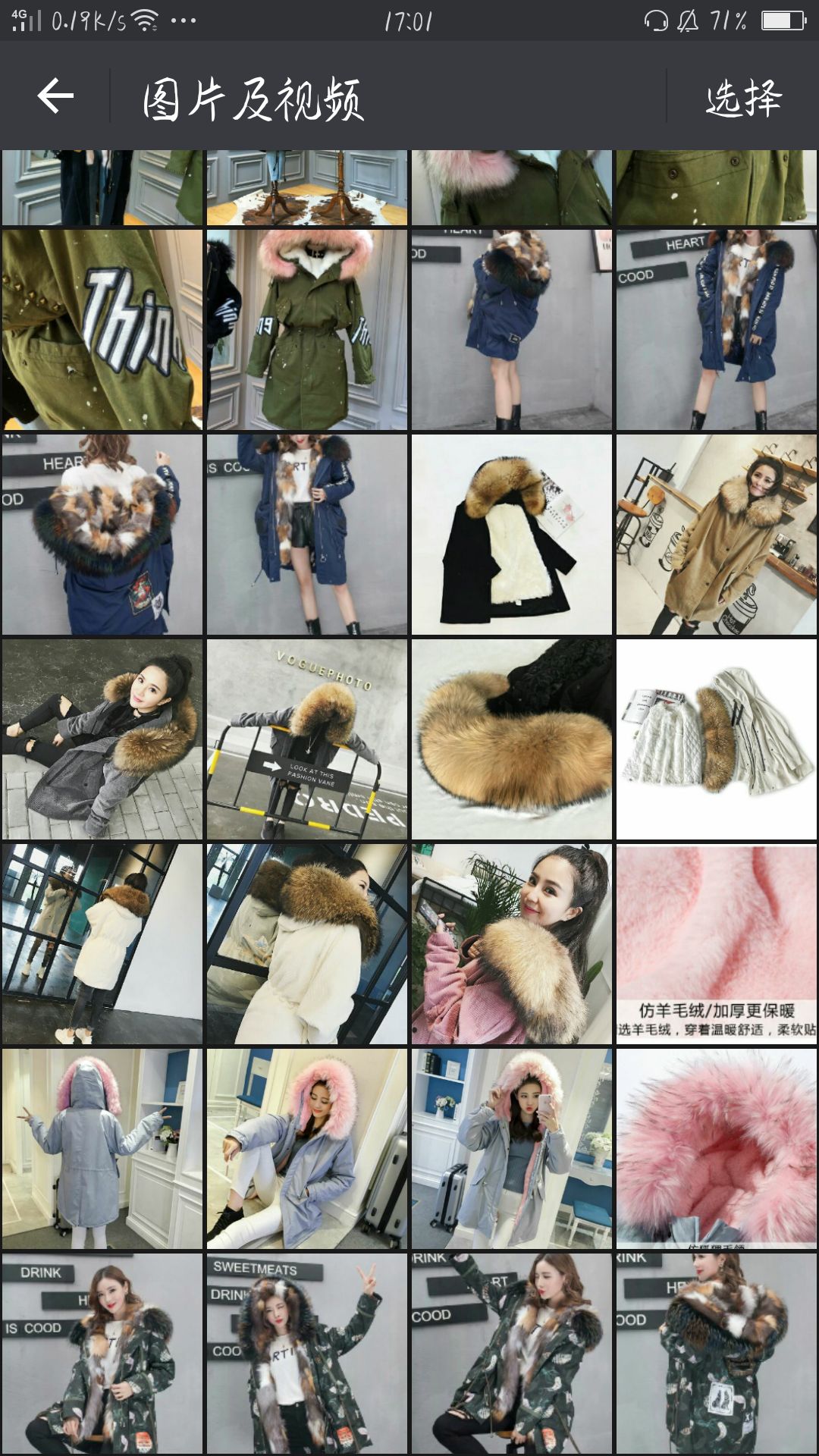Open the navy coat back view with fur hood
Image resolution: width=819 pixels, height=1456 pixels.
[x=102, y=535]
